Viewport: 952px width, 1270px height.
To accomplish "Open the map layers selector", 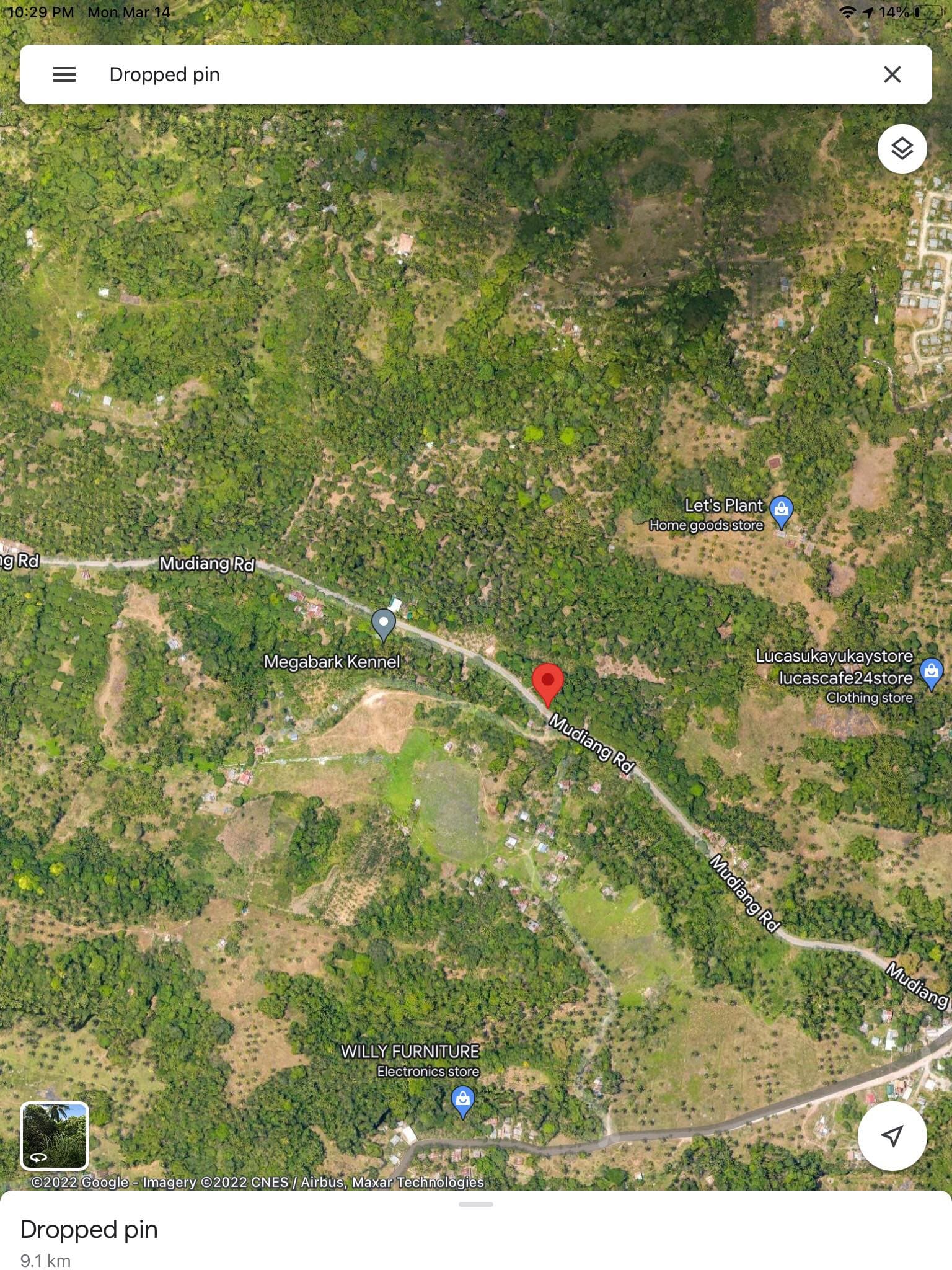I will (x=902, y=149).
